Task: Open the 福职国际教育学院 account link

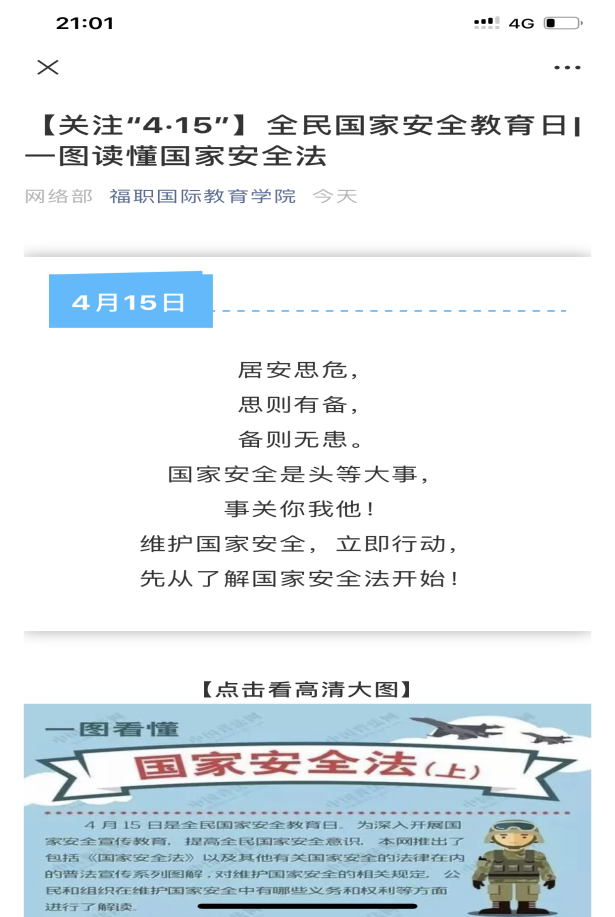Action: tap(203, 196)
